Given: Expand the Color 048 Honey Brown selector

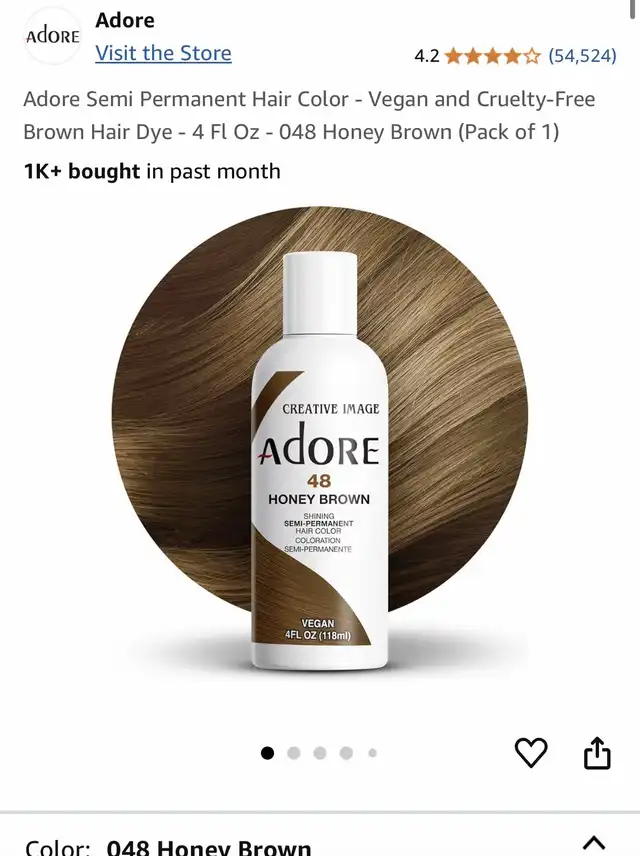Looking at the screenshot, I should click(x=594, y=842).
